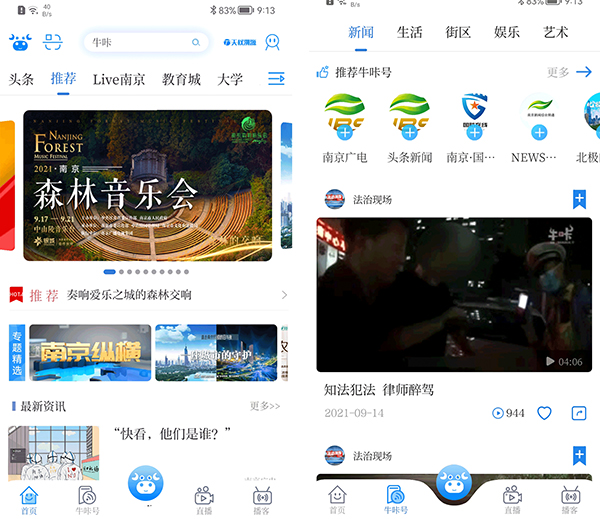Open the 艺术 tab

tap(556, 32)
